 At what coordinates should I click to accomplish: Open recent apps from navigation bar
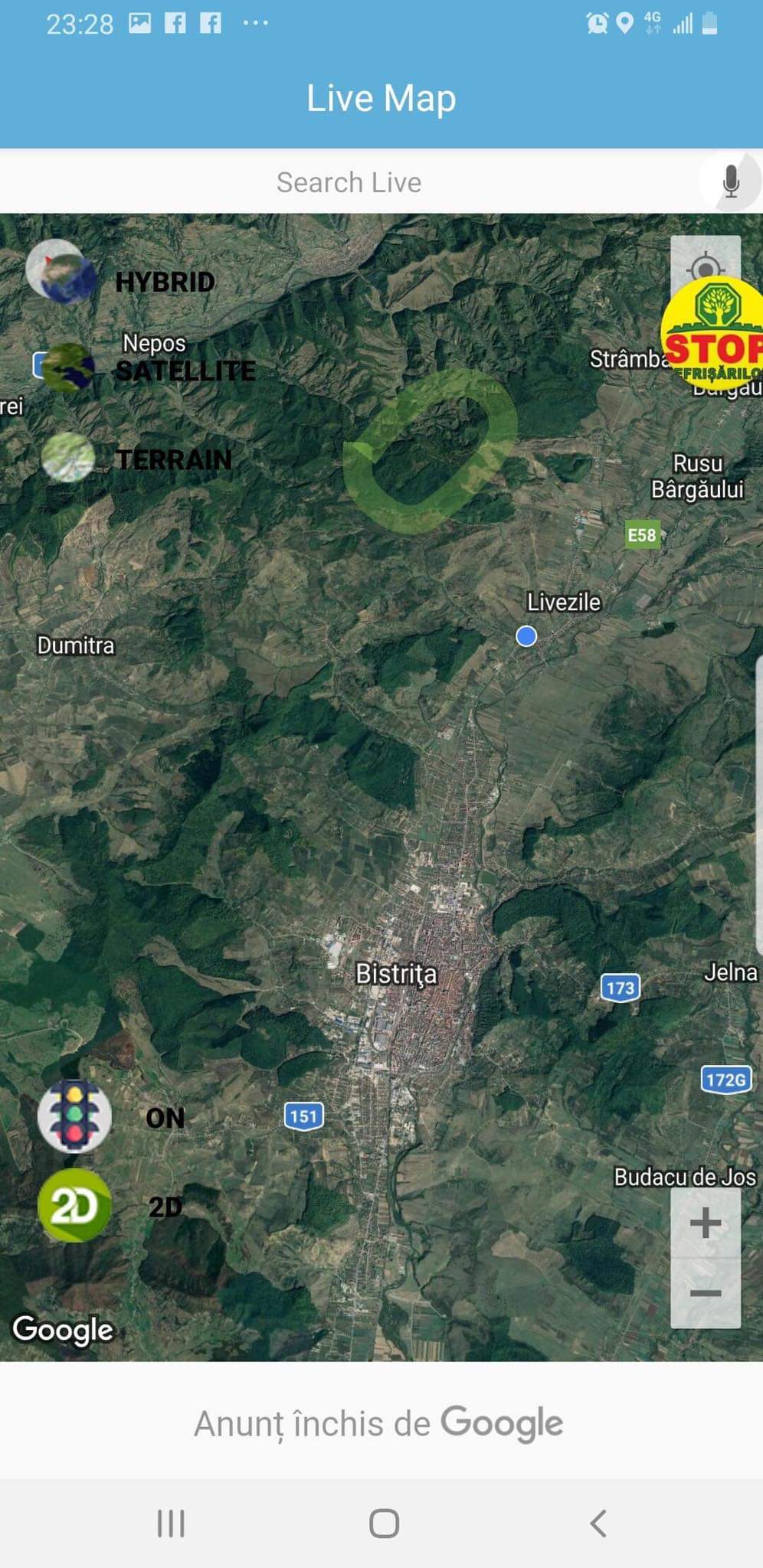pyautogui.click(x=171, y=1523)
